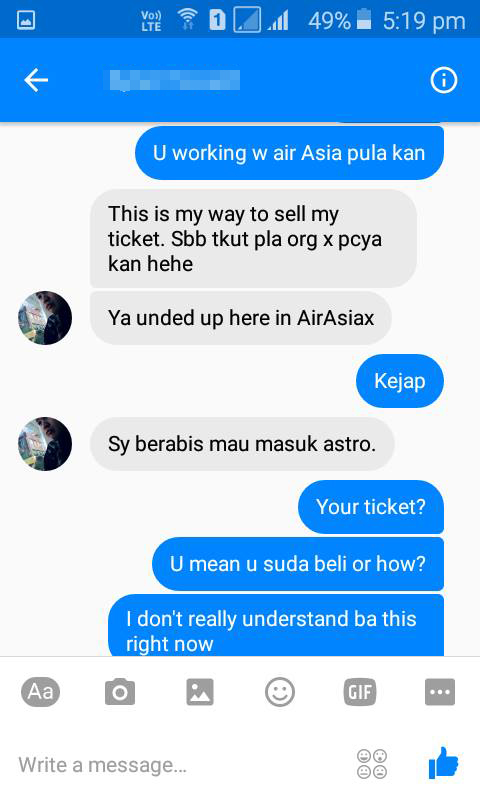The image size is (480, 800).
Task: Open the GIF picker
Action: tap(360, 692)
